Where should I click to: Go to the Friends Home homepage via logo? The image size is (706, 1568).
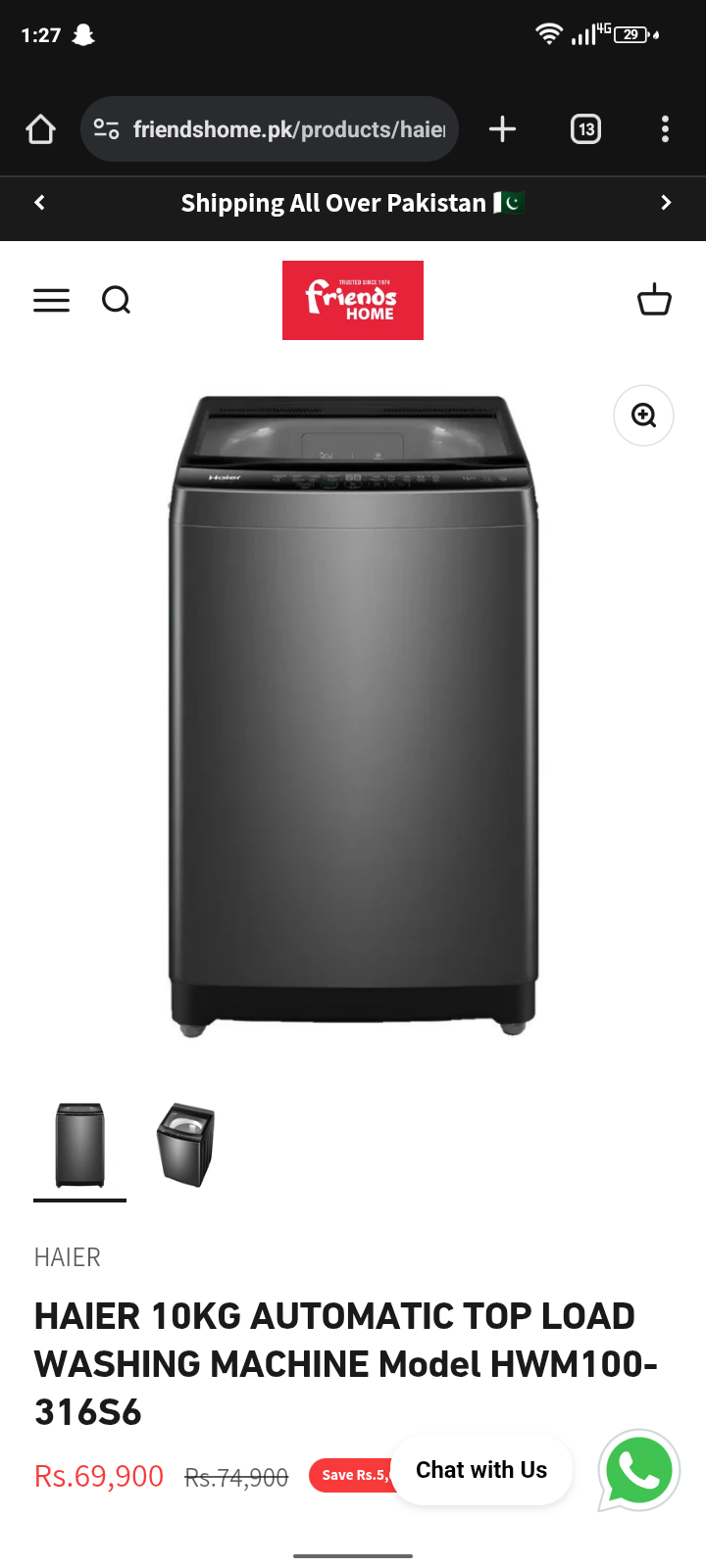coord(353,300)
